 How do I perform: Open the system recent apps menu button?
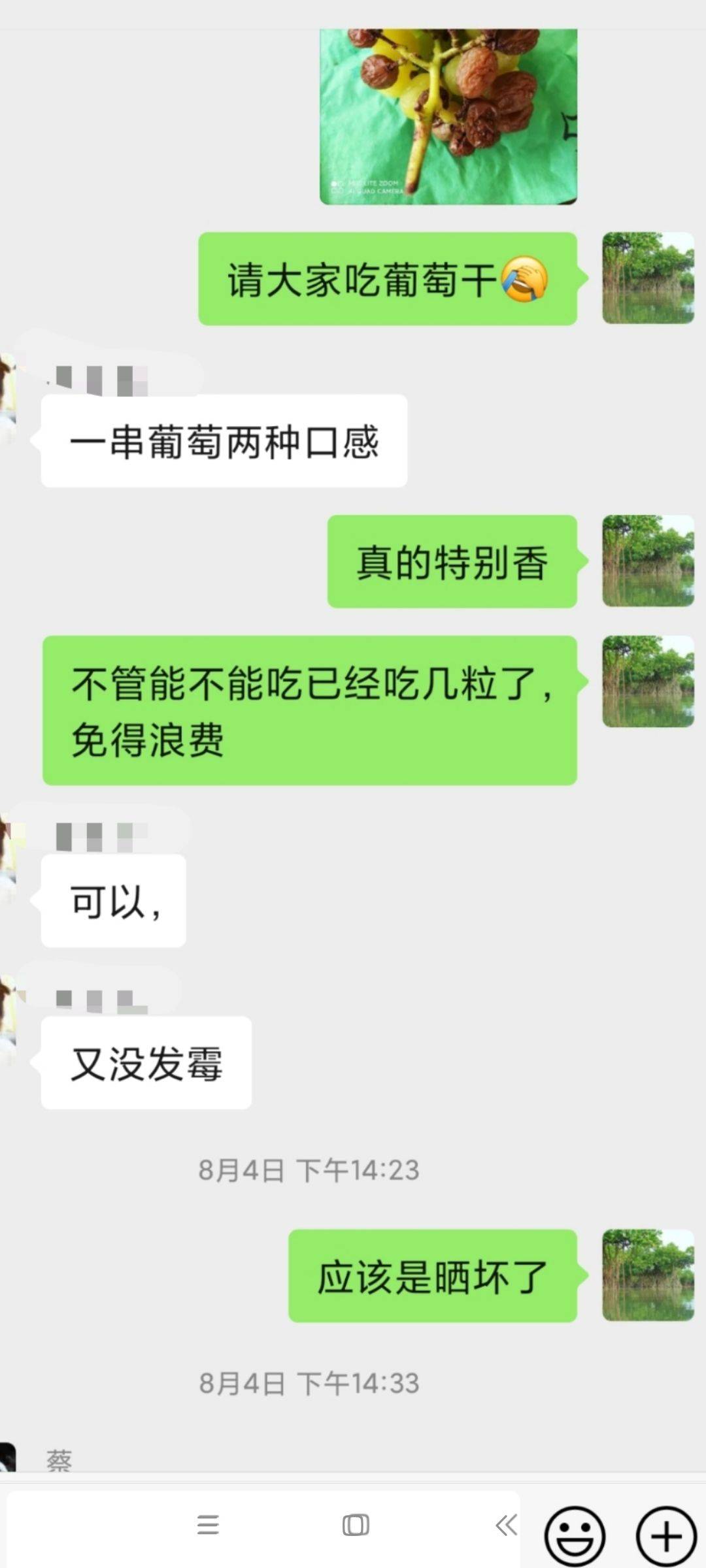click(x=208, y=1525)
